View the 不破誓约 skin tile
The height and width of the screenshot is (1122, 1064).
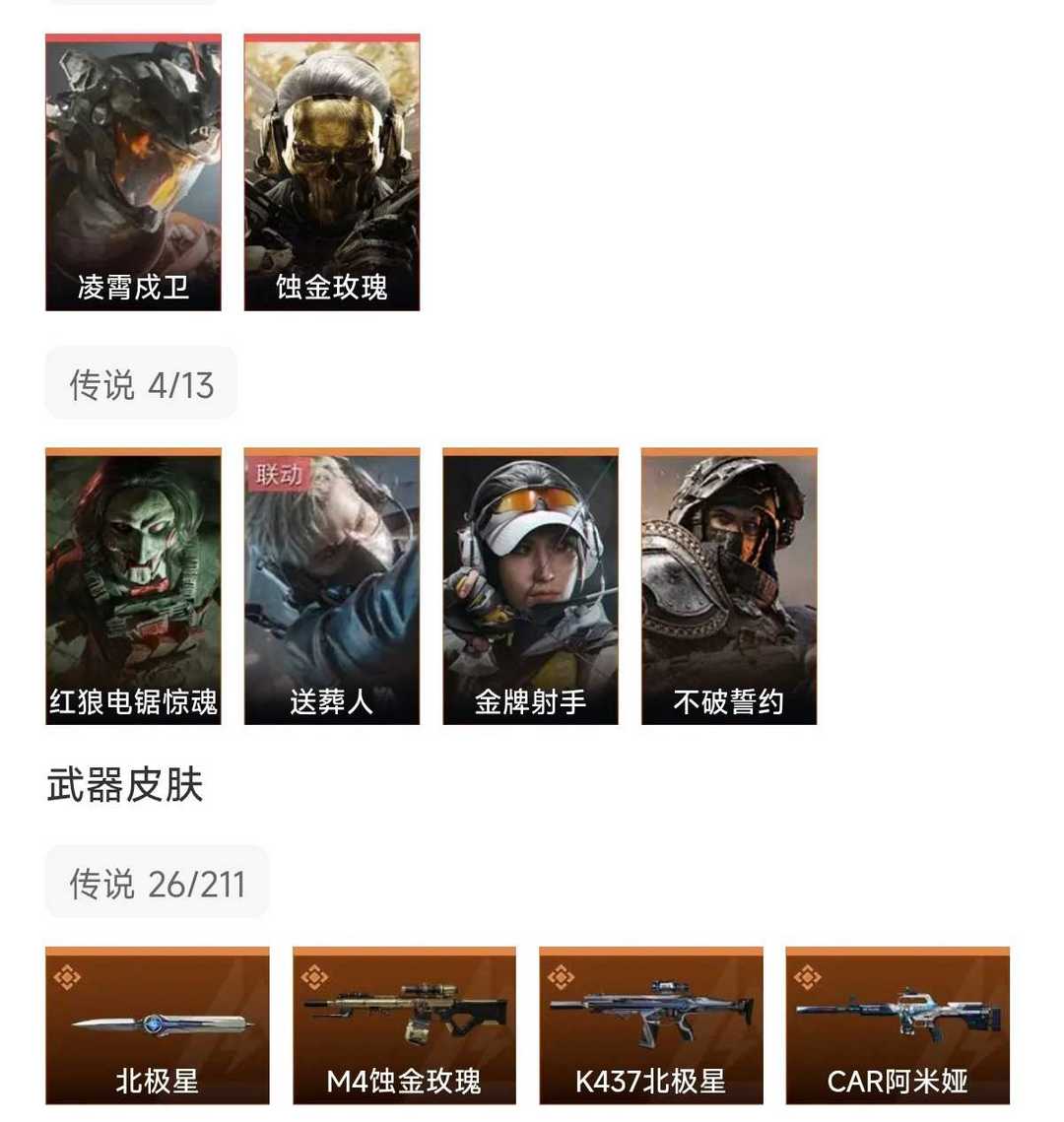(x=729, y=586)
